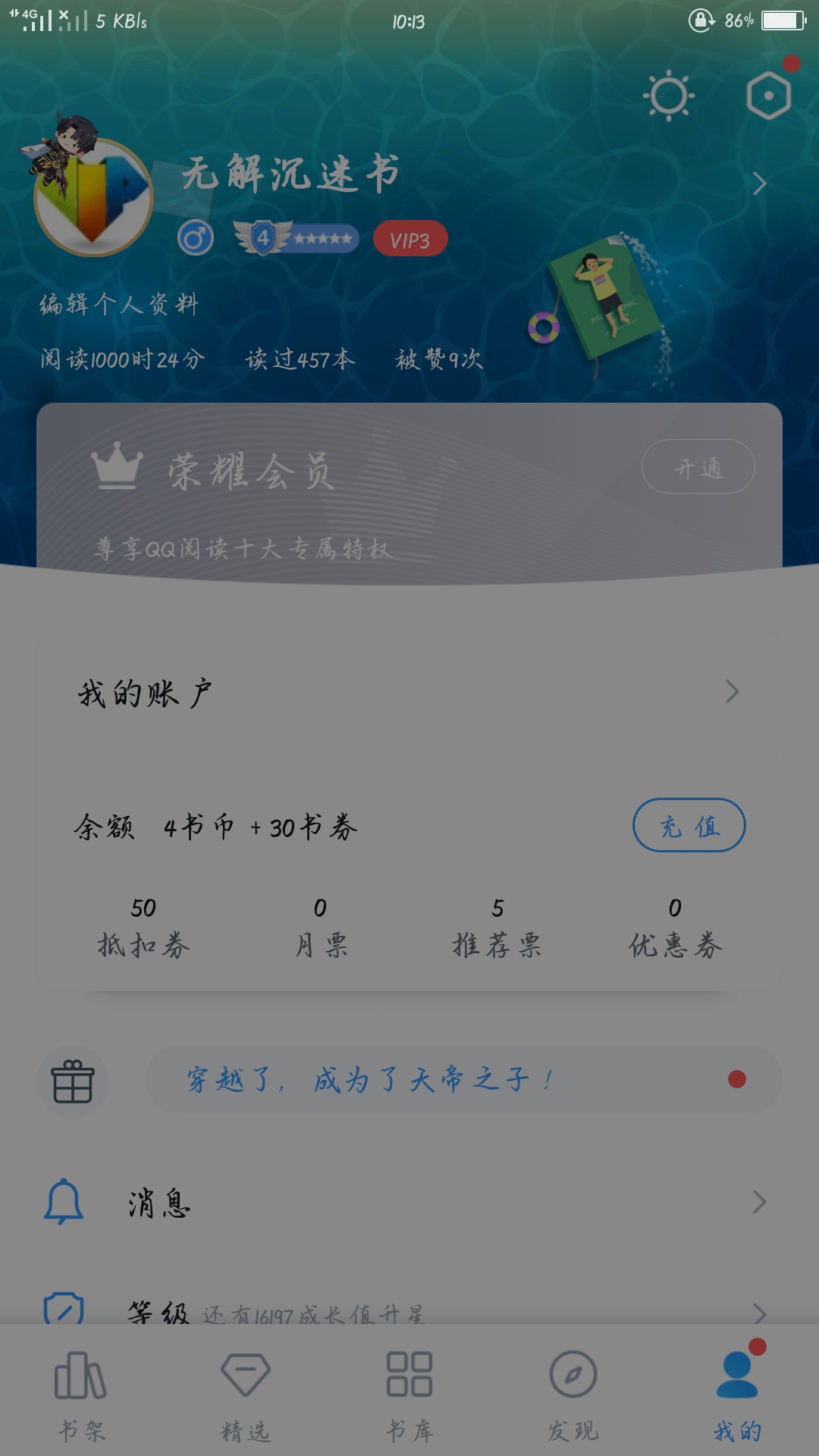View the 抵扣券 vouchers
The width and height of the screenshot is (819, 1456).
tap(143, 927)
